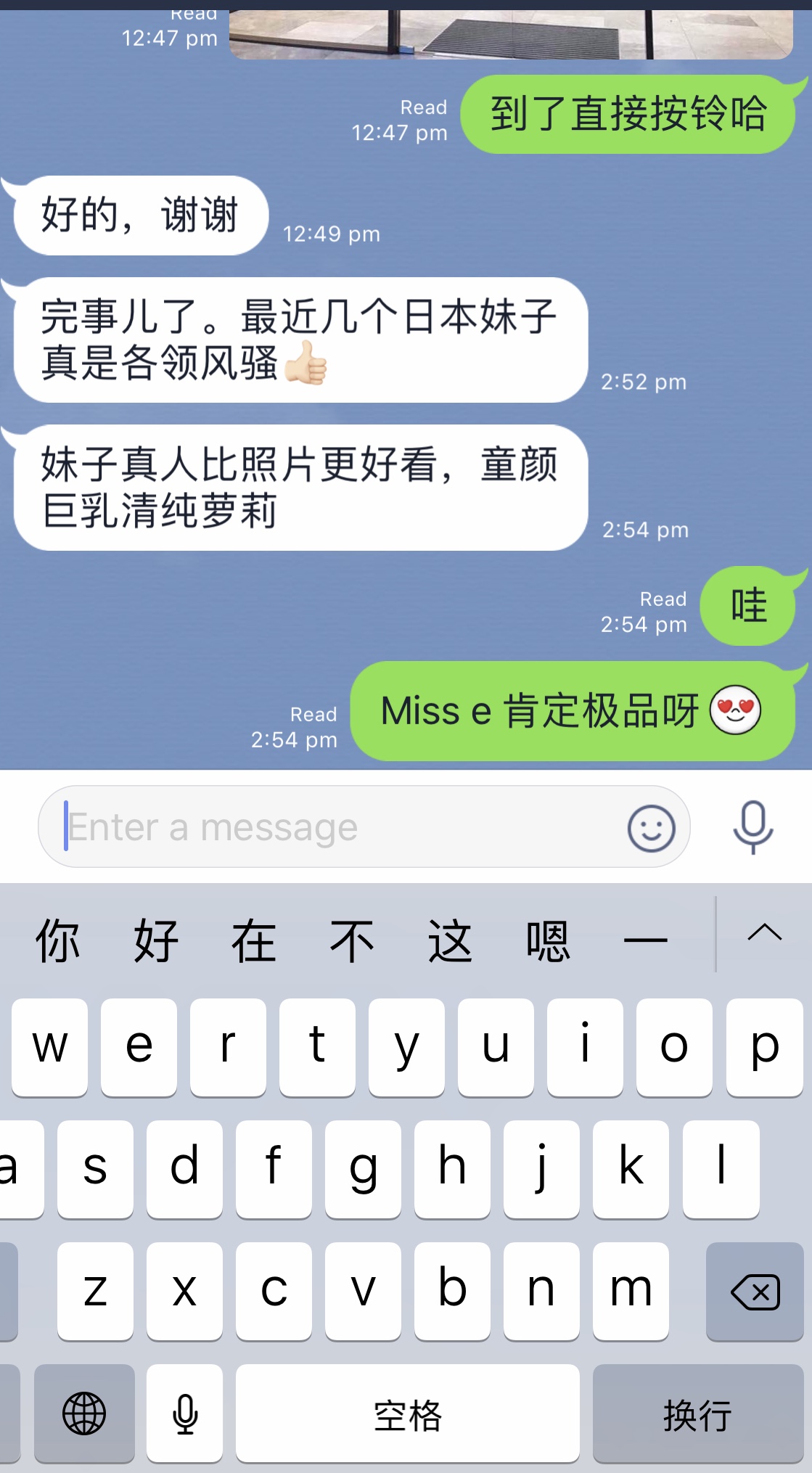Screen dimensions: 812x1473
Task: Pick the 嗯 suggestion
Action: tap(548, 941)
